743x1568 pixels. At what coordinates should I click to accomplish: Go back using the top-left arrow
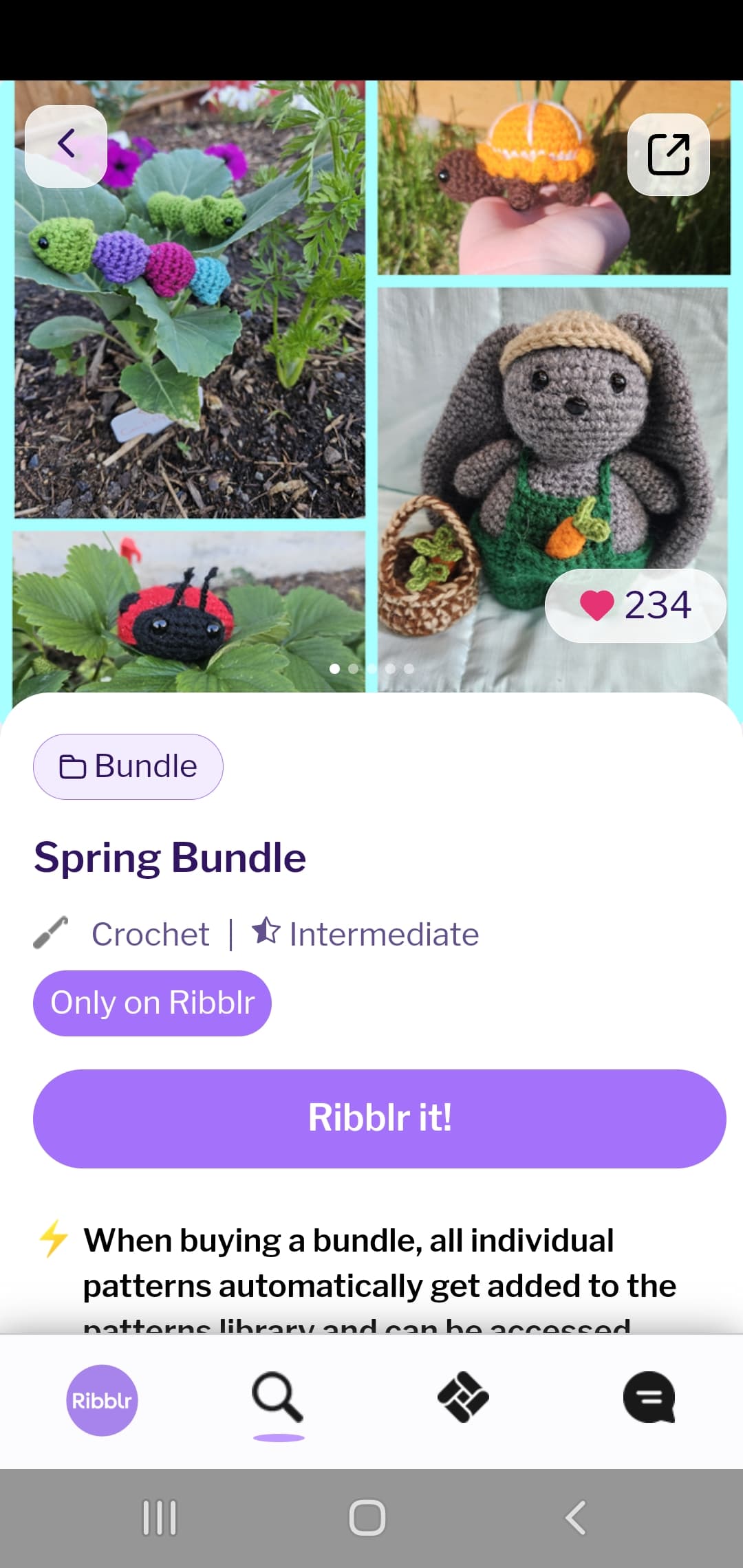(x=66, y=146)
